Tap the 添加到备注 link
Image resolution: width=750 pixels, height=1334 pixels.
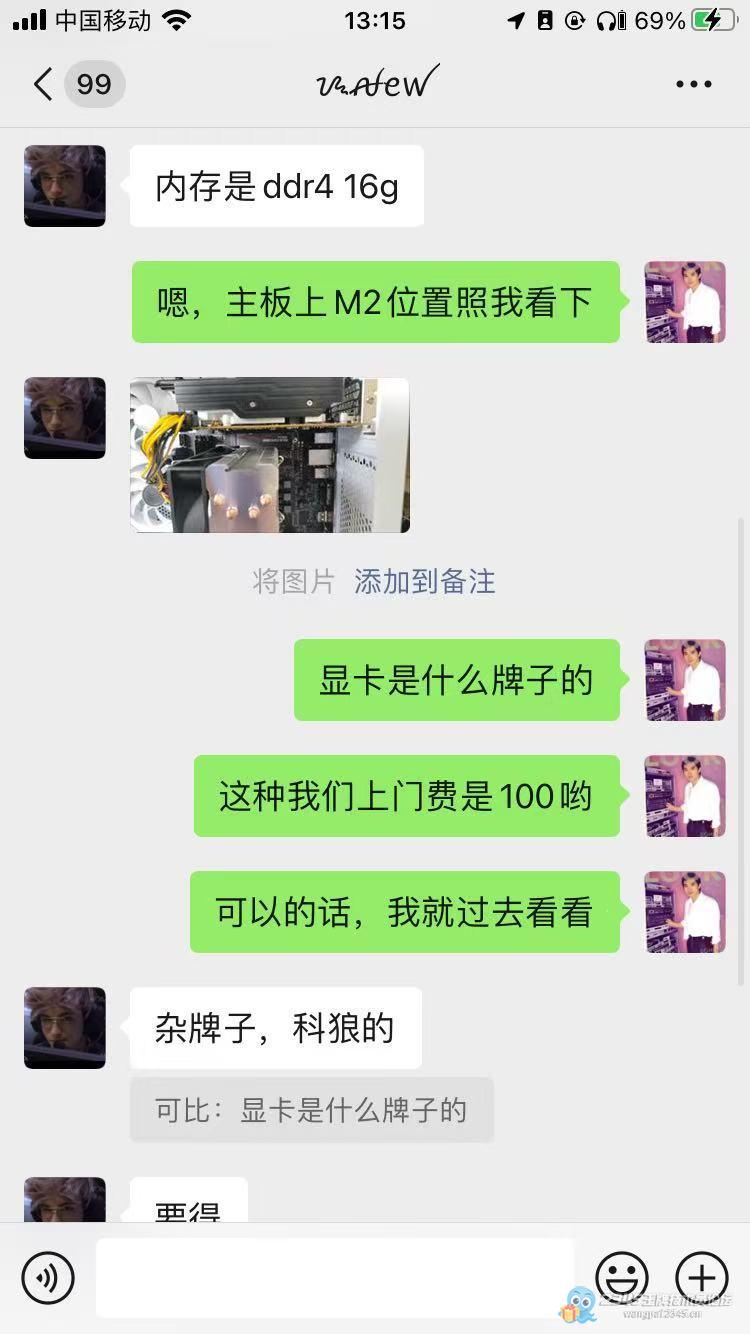pyautogui.click(x=424, y=582)
